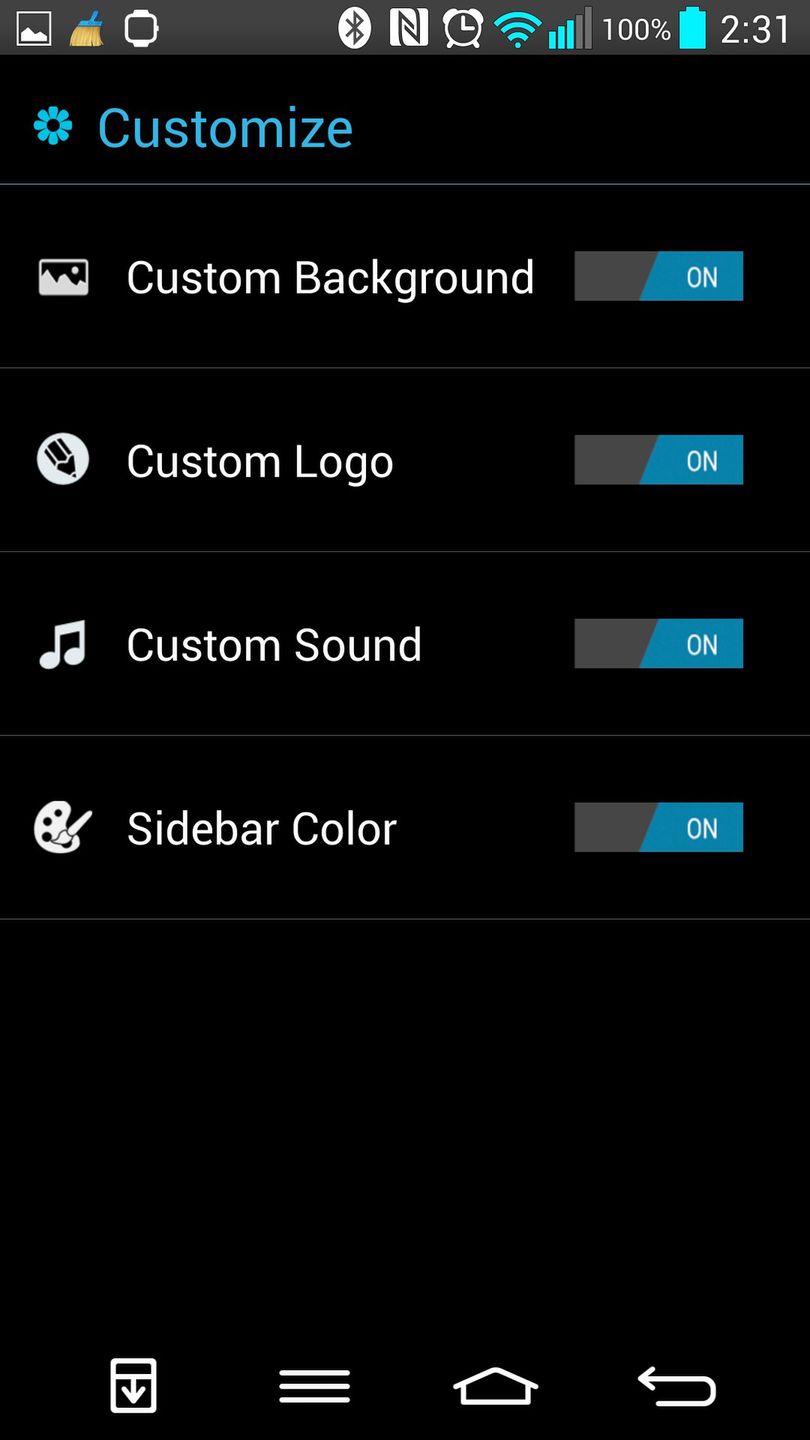810x1440 pixels.
Task: Open the Custom Background row
Action: click(330, 278)
